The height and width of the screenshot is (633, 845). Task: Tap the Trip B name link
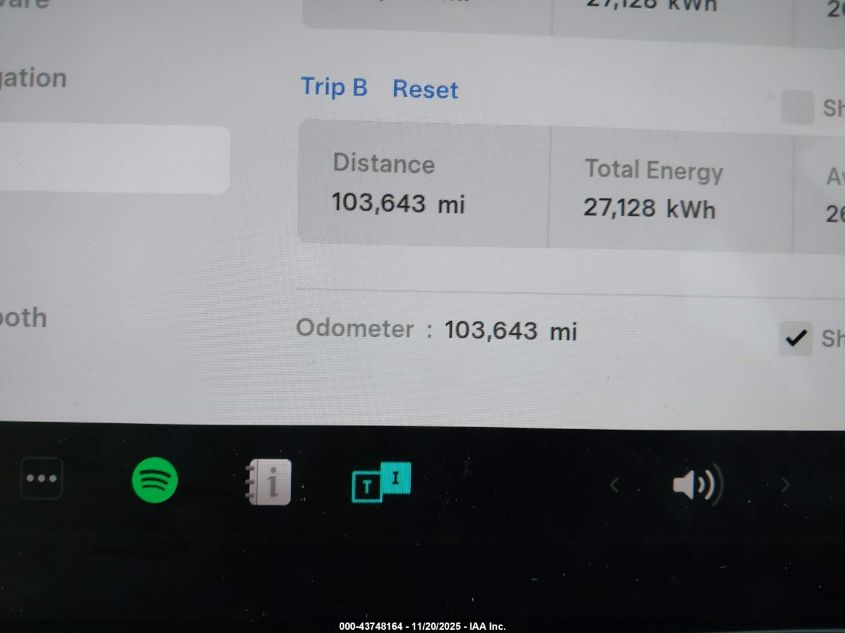(334, 87)
